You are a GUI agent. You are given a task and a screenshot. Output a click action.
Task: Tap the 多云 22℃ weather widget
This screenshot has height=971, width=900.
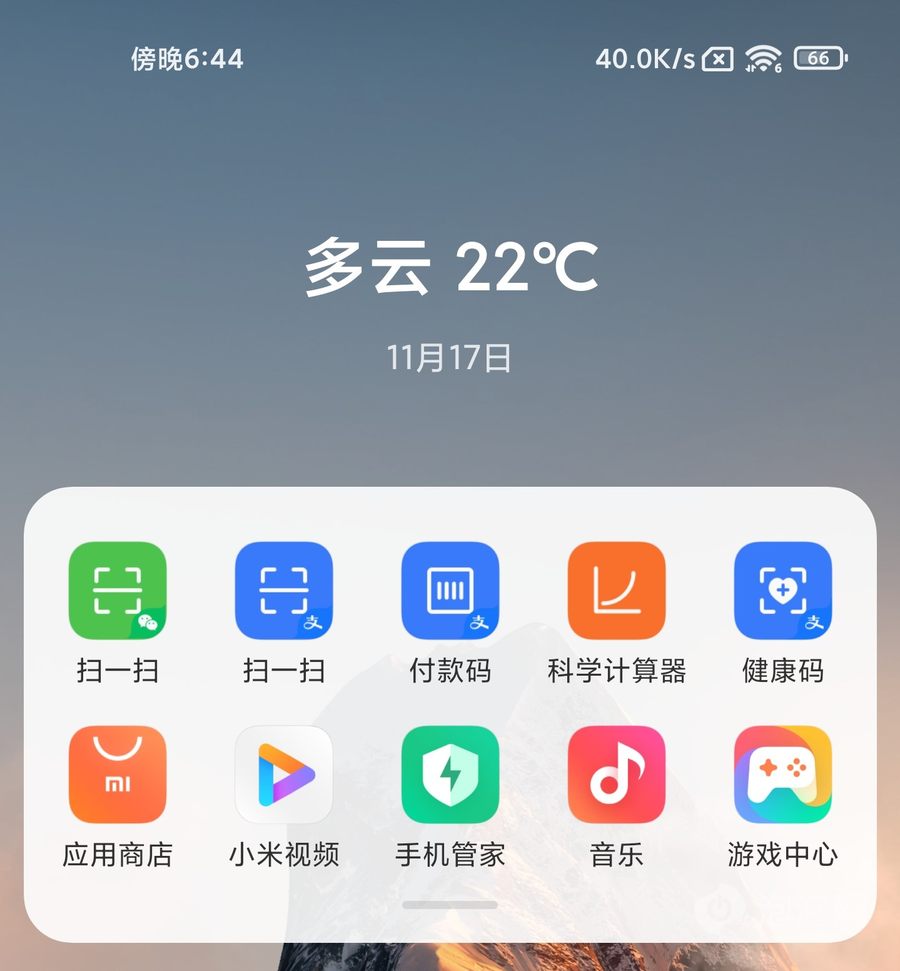click(451, 267)
